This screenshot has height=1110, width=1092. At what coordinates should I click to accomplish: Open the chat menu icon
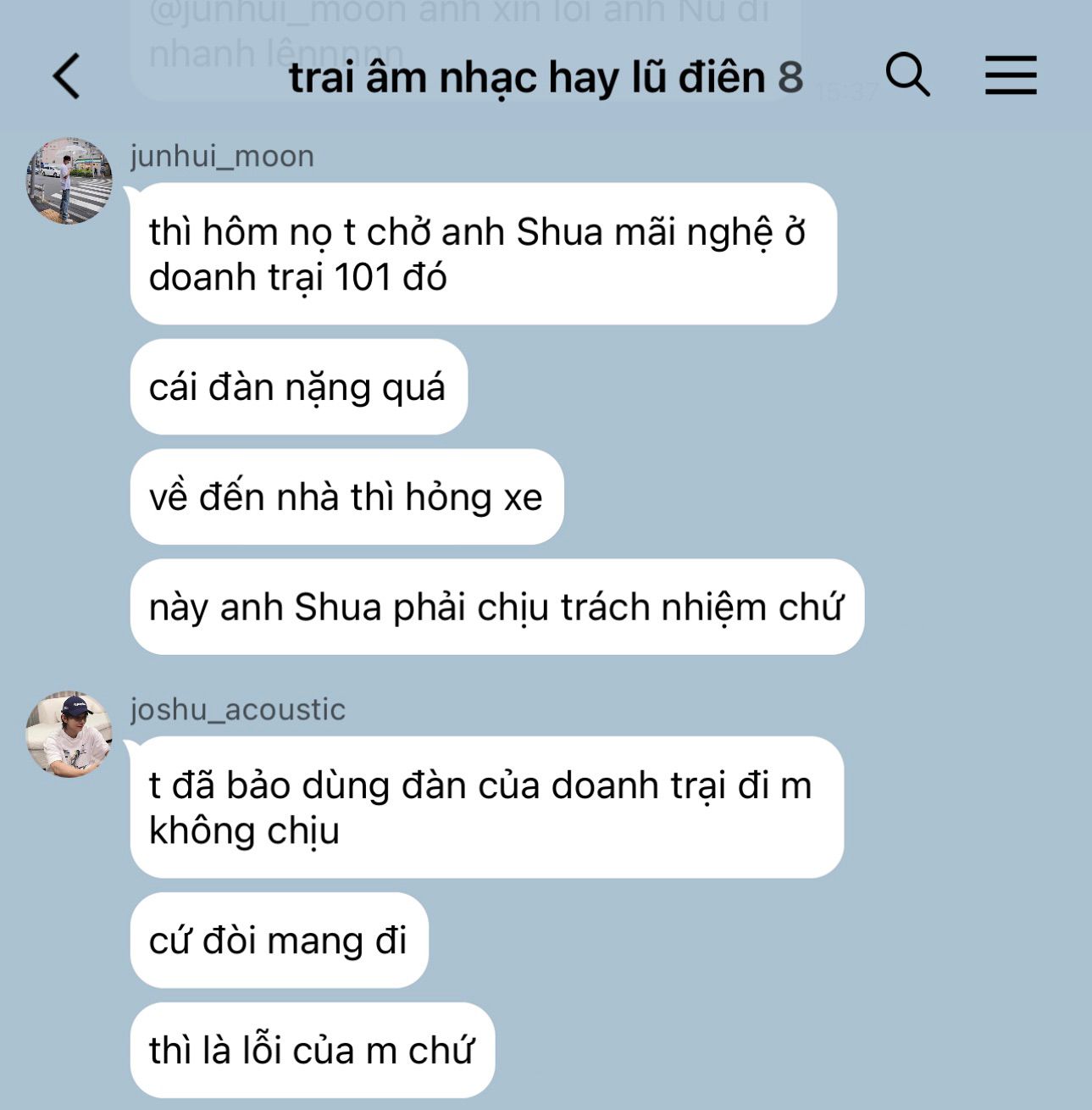tap(1011, 75)
